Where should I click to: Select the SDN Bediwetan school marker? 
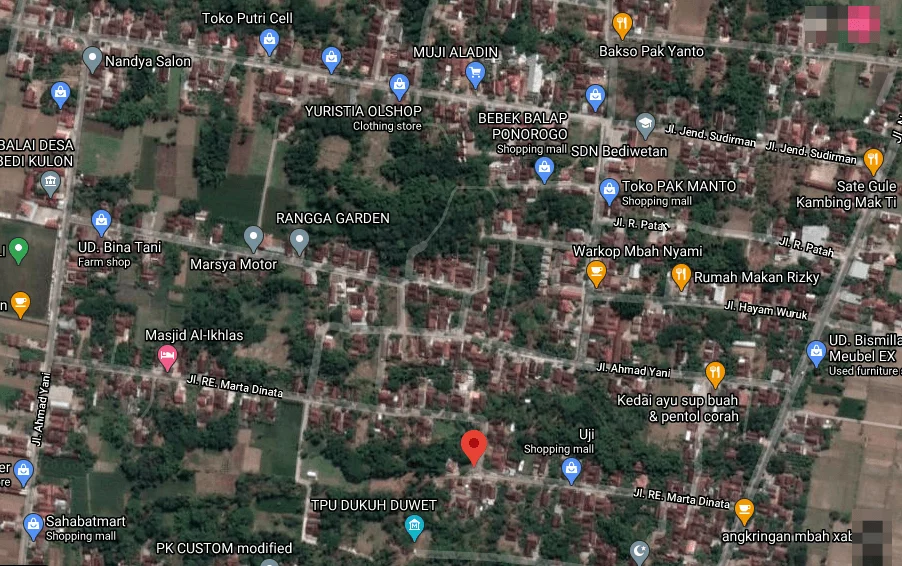point(645,126)
